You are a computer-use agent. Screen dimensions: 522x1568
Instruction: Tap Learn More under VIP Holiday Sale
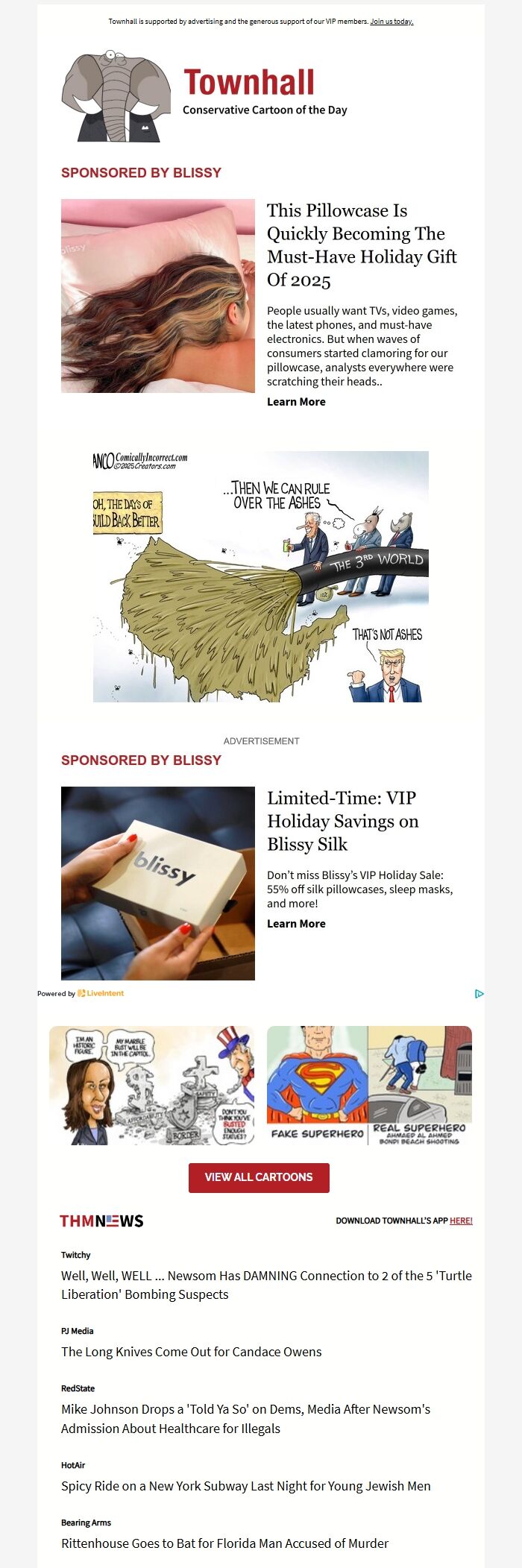pyautogui.click(x=296, y=924)
